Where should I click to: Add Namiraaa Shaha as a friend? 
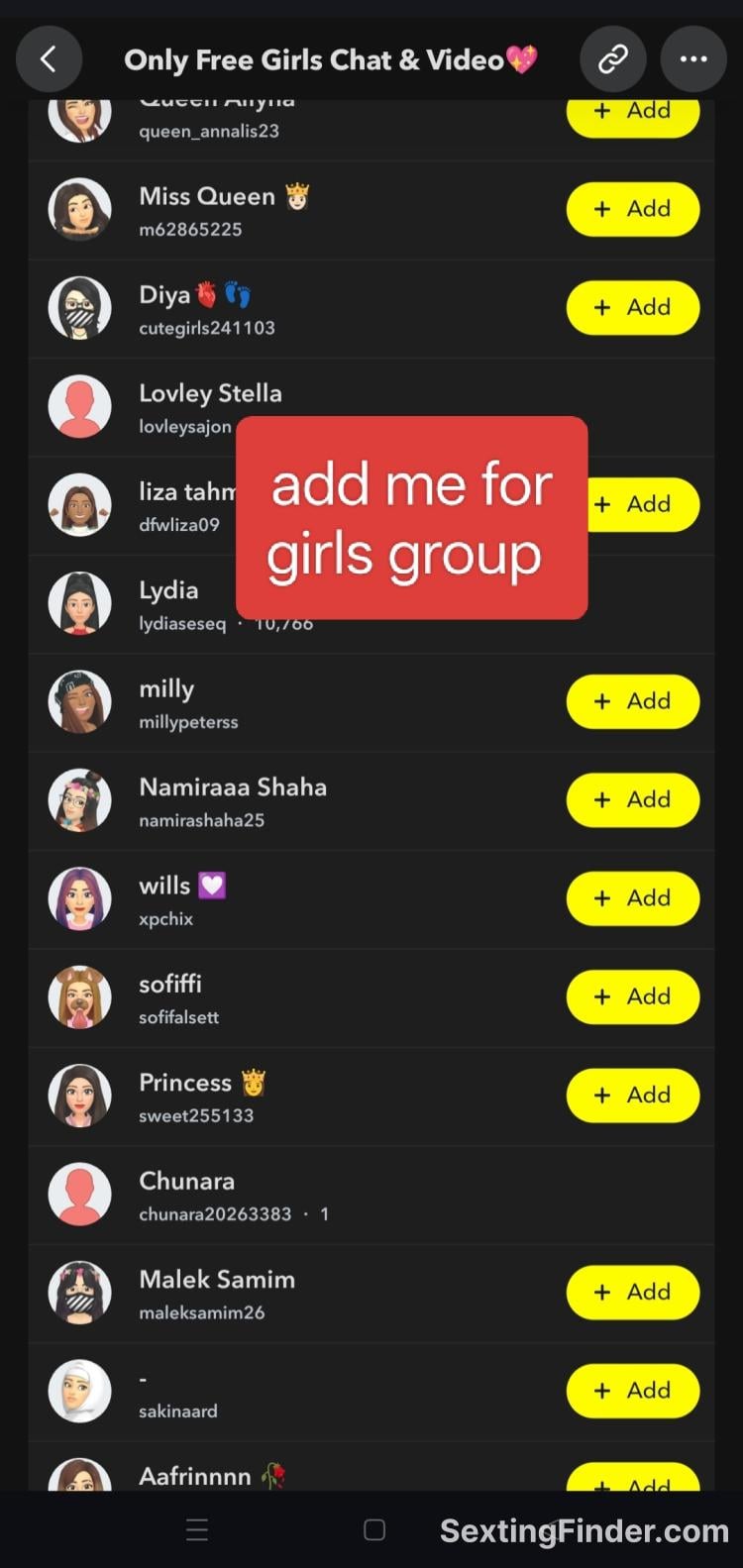click(632, 799)
